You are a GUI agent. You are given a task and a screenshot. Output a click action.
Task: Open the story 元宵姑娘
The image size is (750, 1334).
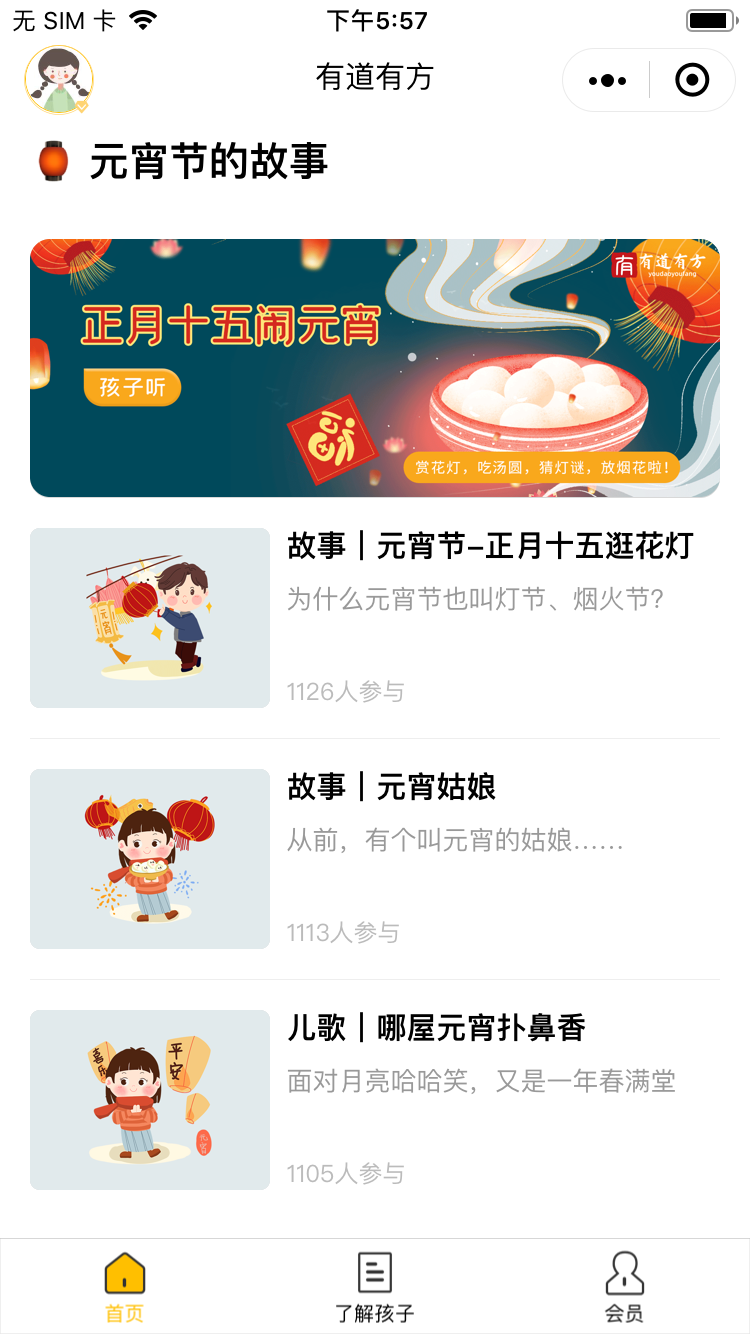point(375,859)
